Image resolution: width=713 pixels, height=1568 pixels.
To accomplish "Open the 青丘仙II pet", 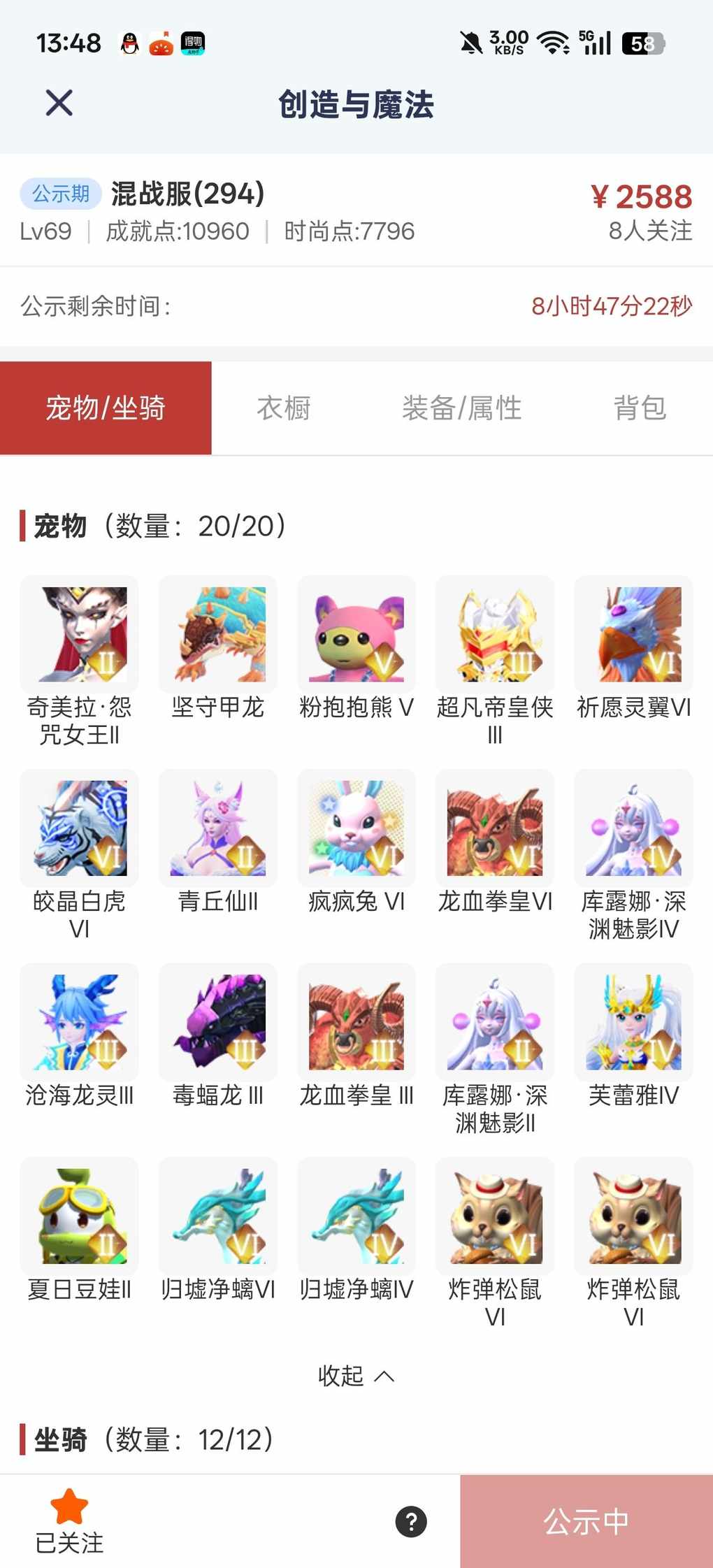I will pyautogui.click(x=218, y=828).
